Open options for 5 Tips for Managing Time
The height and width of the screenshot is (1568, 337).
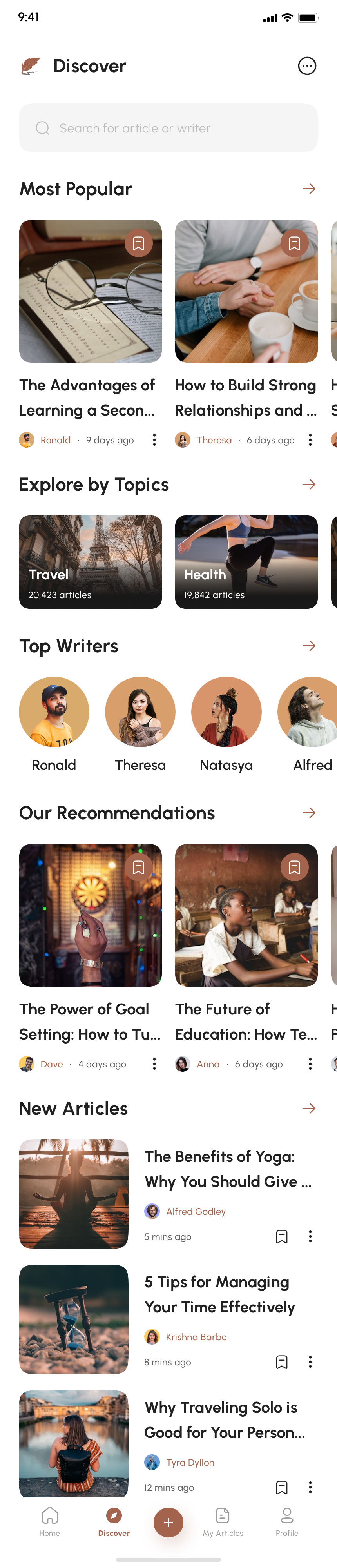(x=310, y=1362)
